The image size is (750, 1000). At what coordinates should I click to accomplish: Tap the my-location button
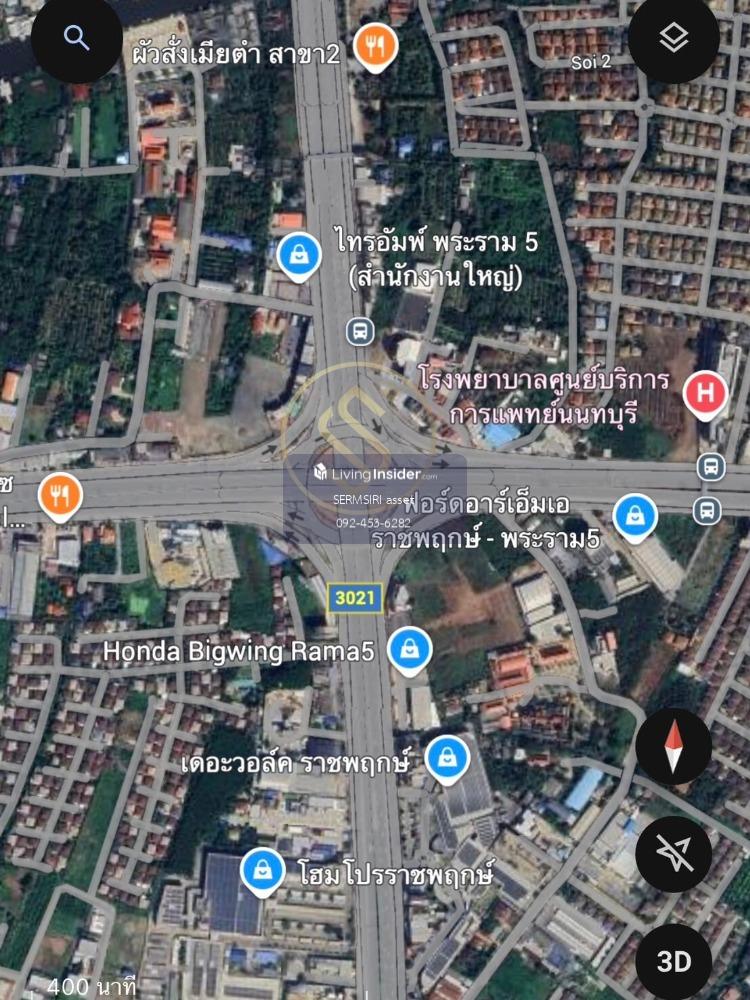[673, 854]
